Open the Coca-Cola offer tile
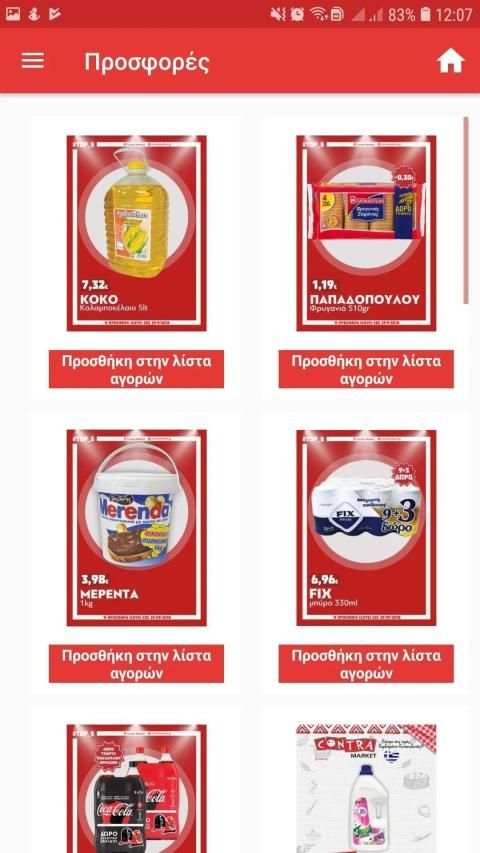The image size is (480, 853). (137, 788)
